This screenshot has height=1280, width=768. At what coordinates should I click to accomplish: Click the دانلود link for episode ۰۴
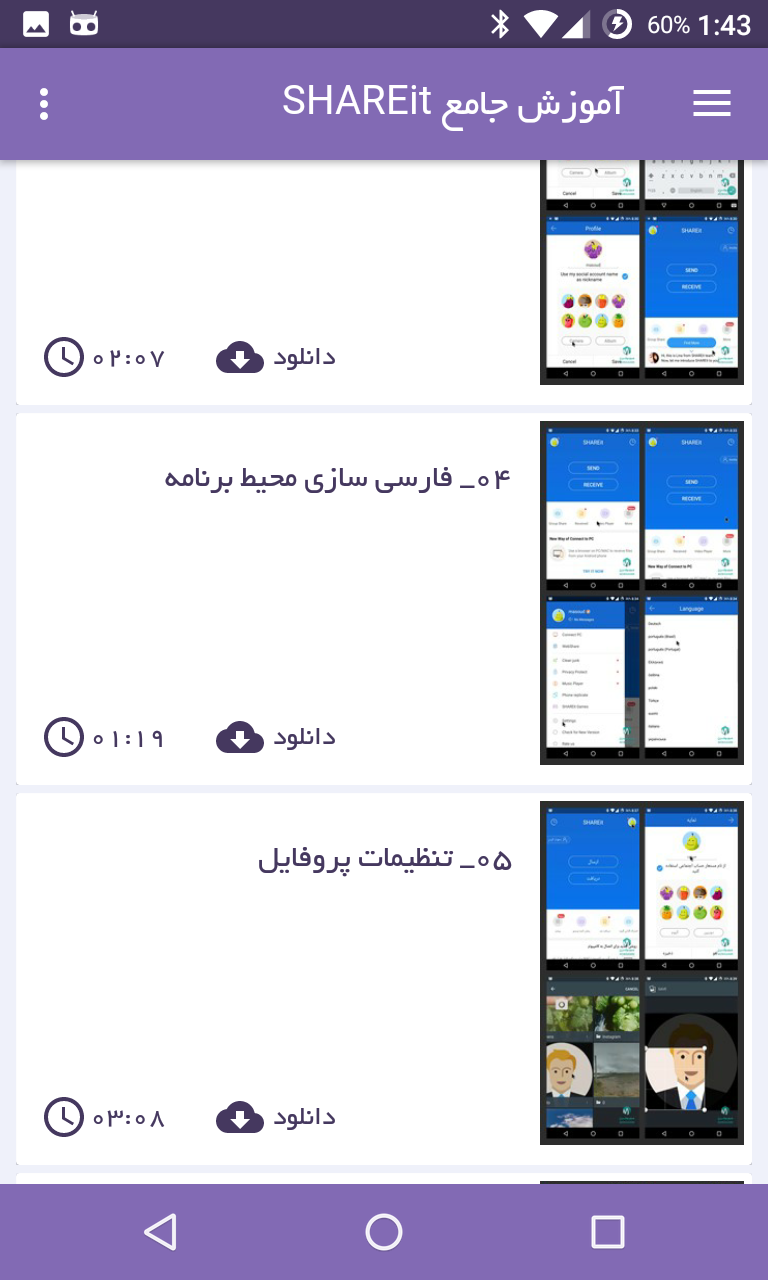[303, 737]
